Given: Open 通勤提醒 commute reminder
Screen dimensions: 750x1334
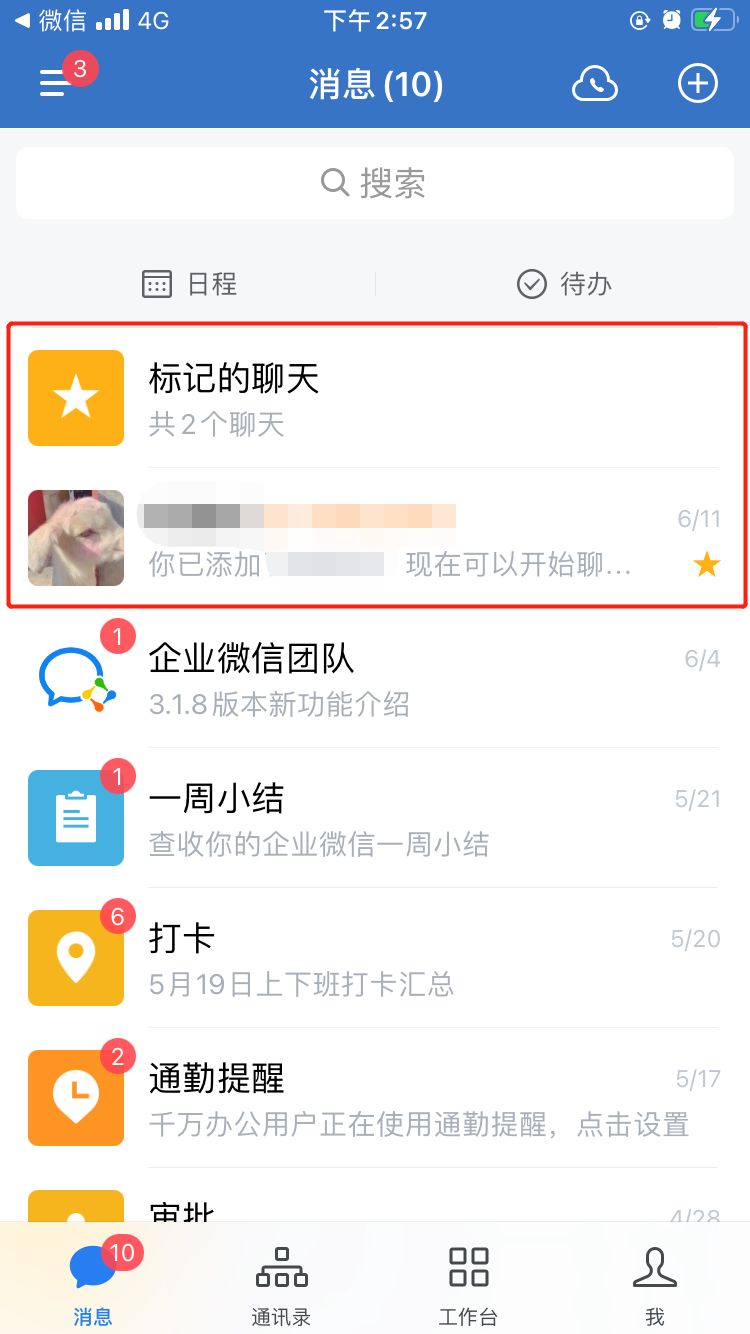Looking at the screenshot, I should point(375,1098).
